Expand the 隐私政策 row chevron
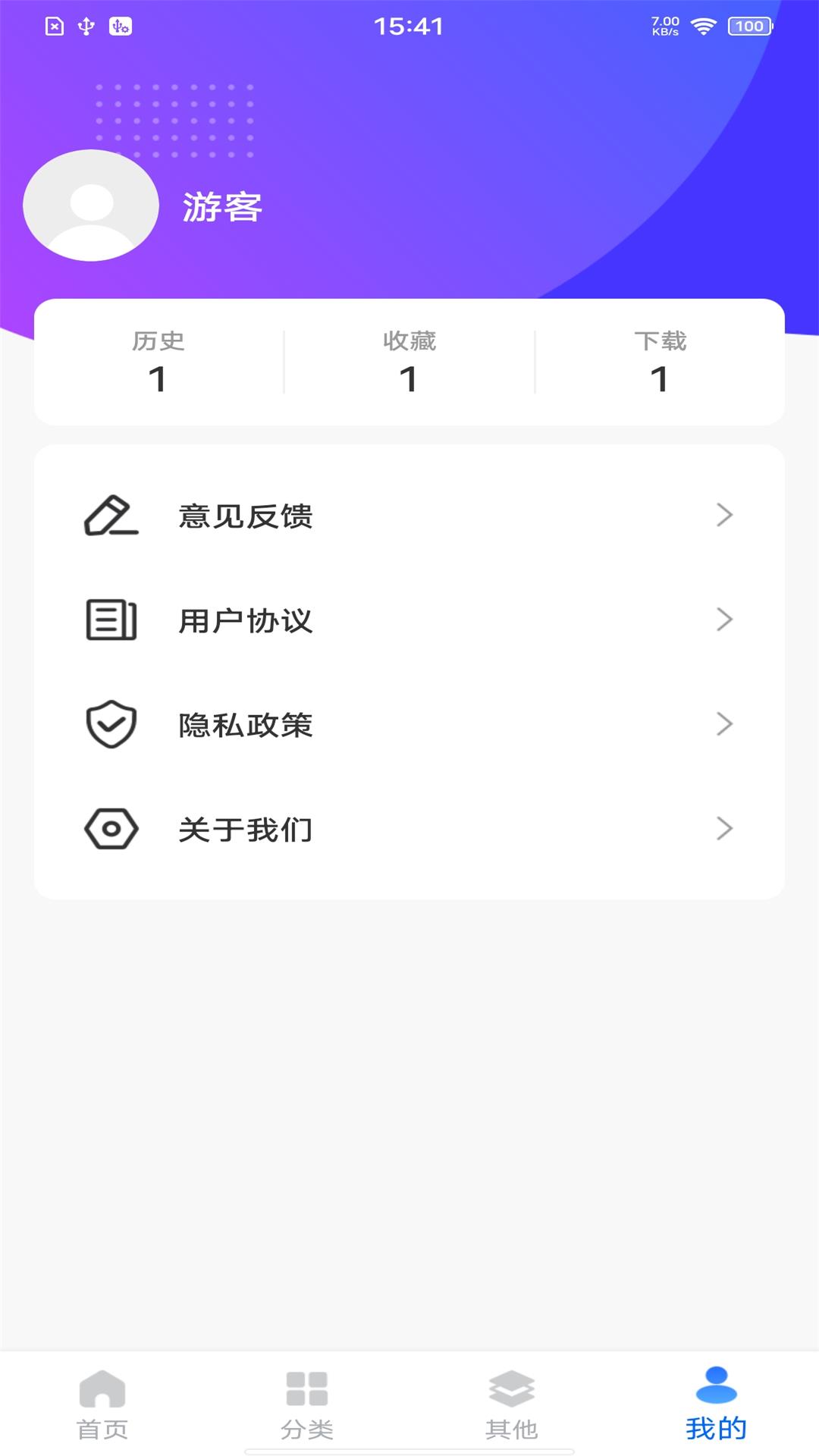819x1456 pixels. pos(726,724)
